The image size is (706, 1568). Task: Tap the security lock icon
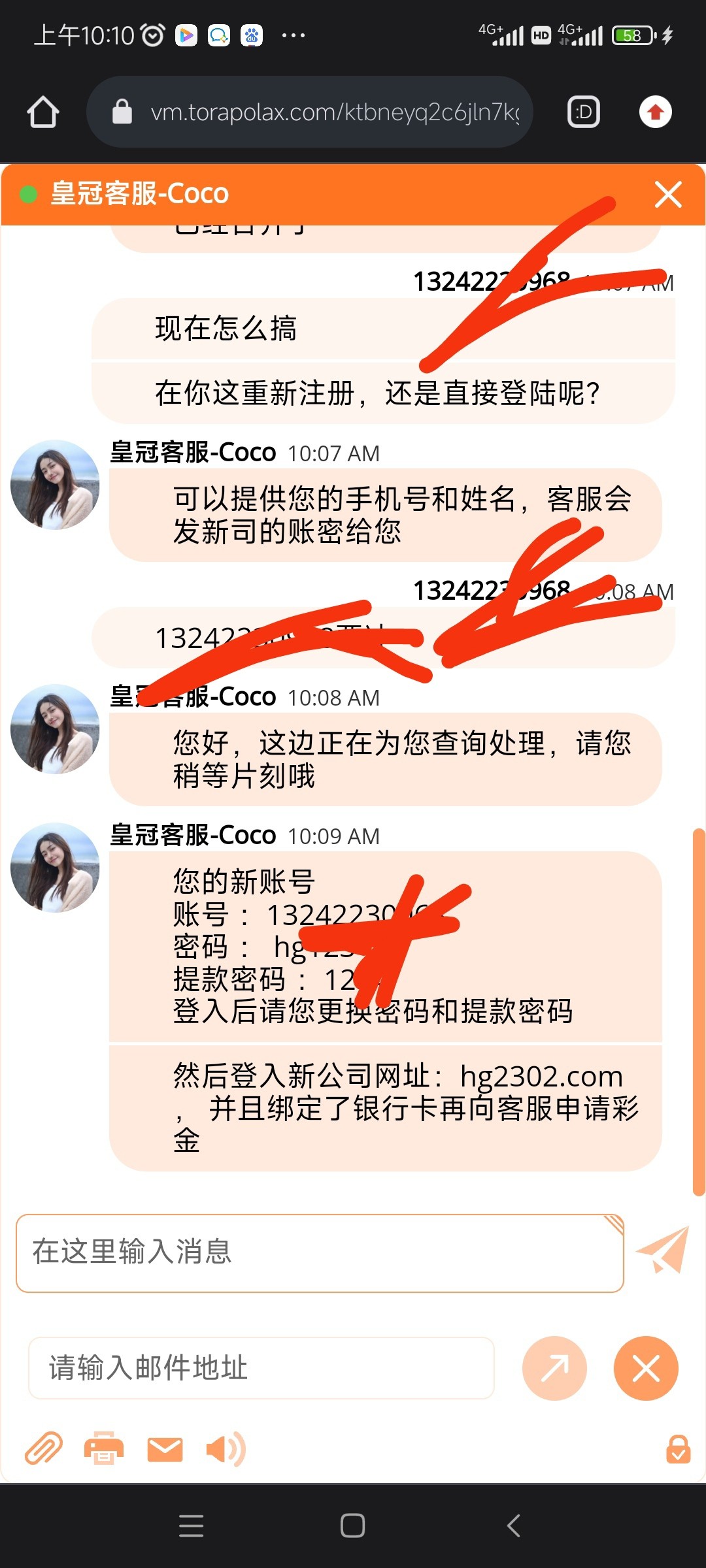(678, 1449)
